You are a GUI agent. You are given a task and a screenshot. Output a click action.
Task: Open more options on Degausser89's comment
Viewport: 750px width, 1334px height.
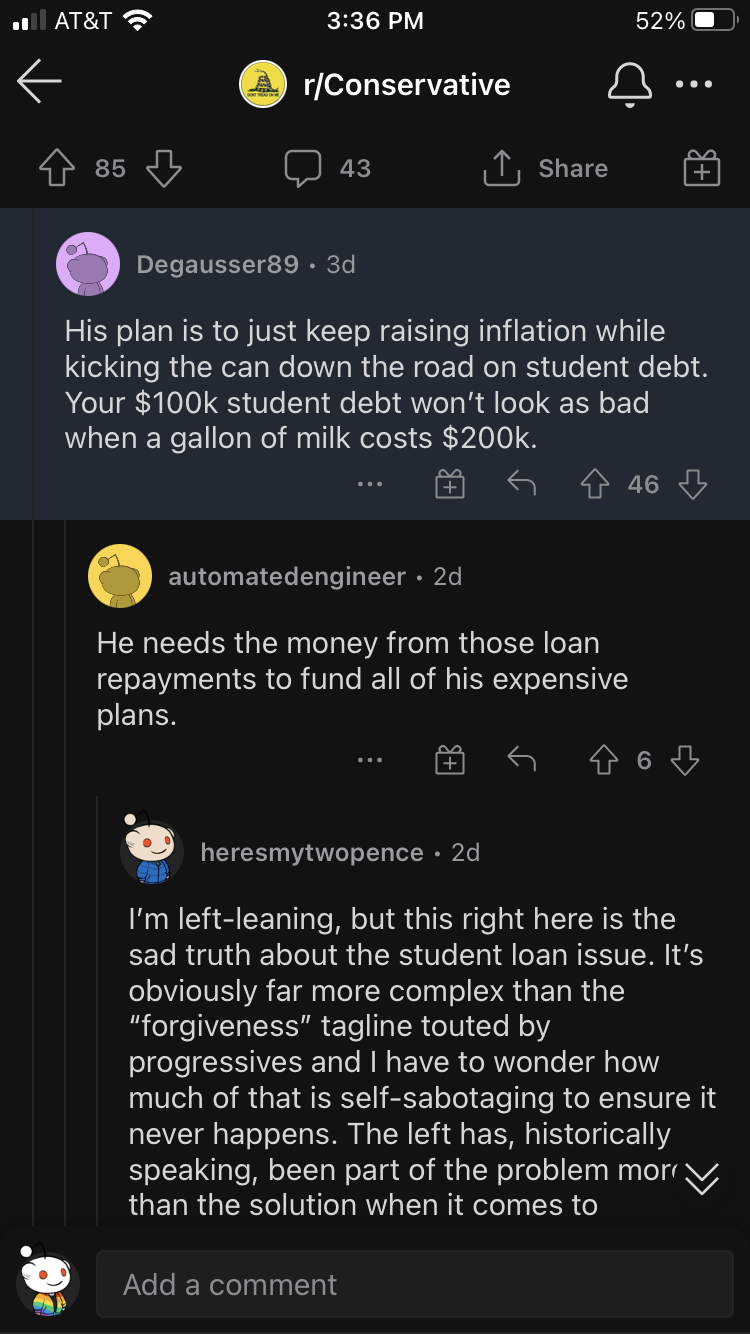pyautogui.click(x=370, y=485)
